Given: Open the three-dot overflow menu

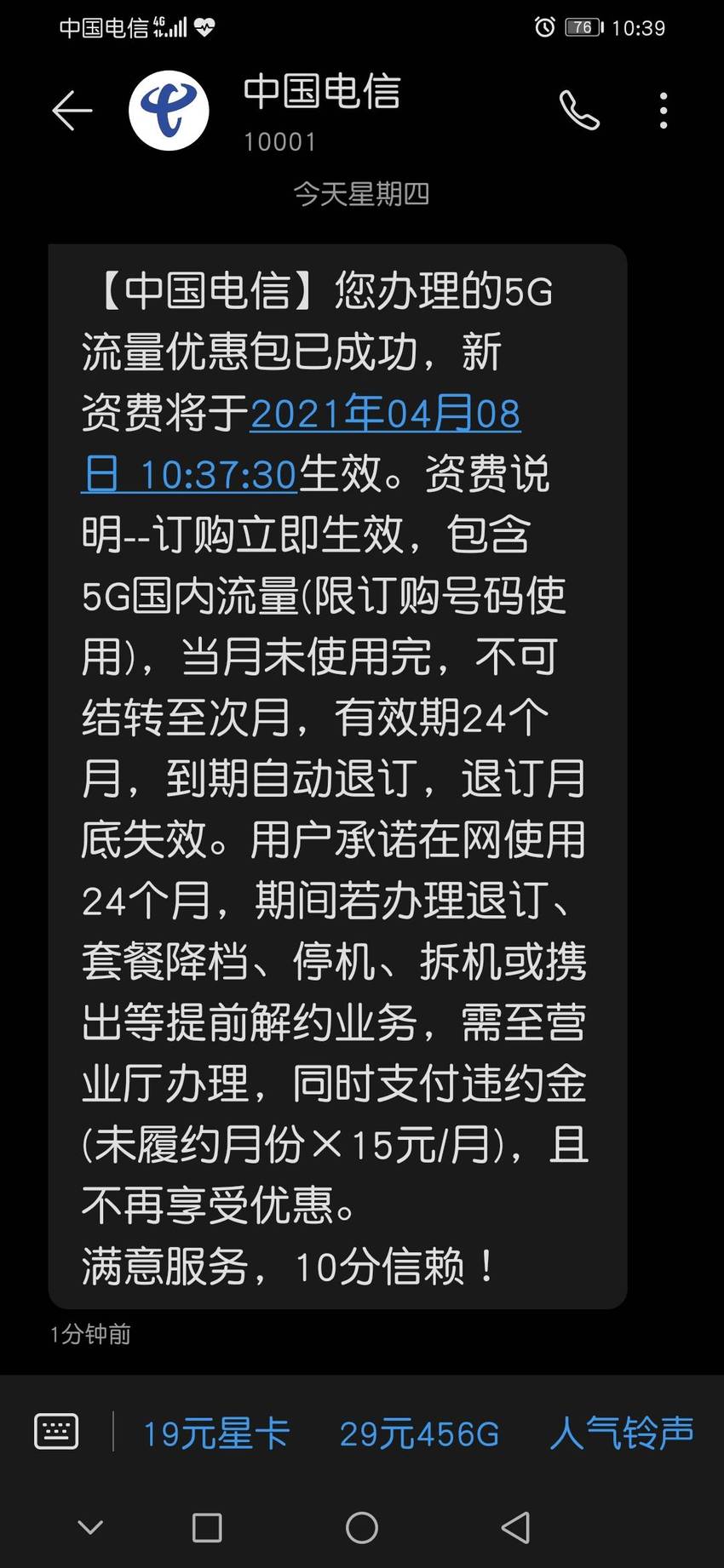Looking at the screenshot, I should [x=664, y=111].
